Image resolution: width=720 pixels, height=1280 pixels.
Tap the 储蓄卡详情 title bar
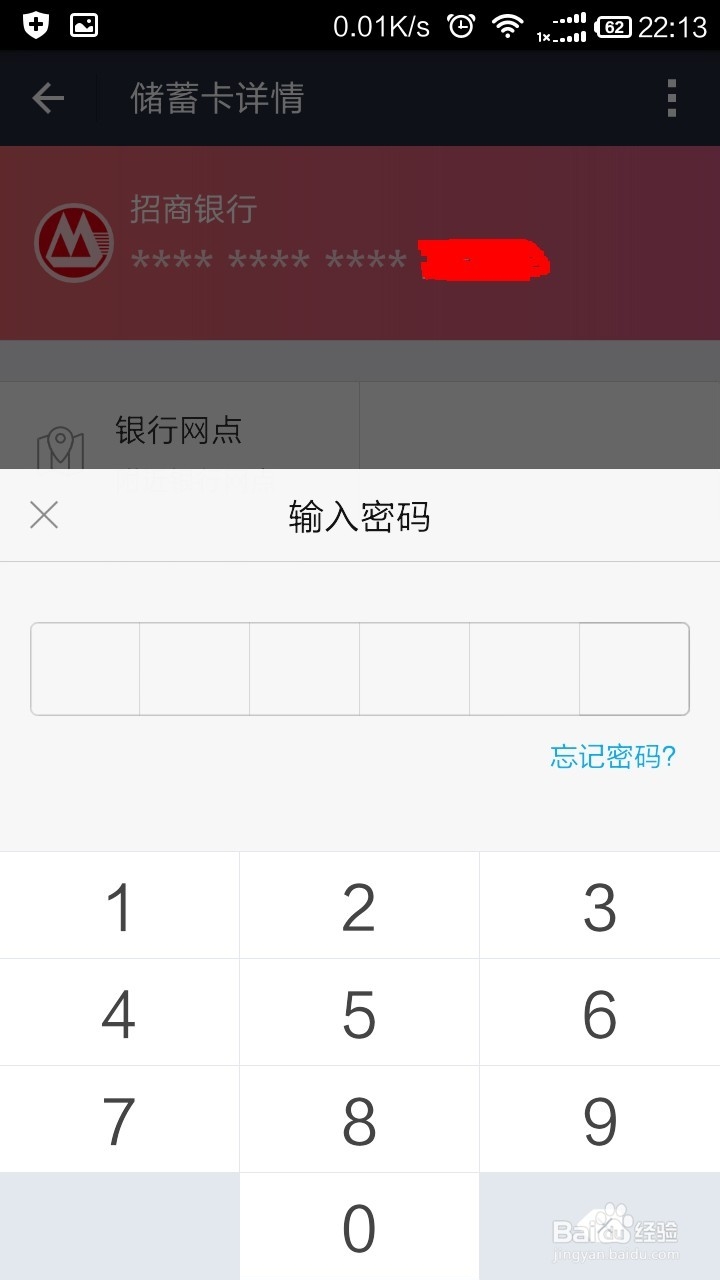pos(217,97)
